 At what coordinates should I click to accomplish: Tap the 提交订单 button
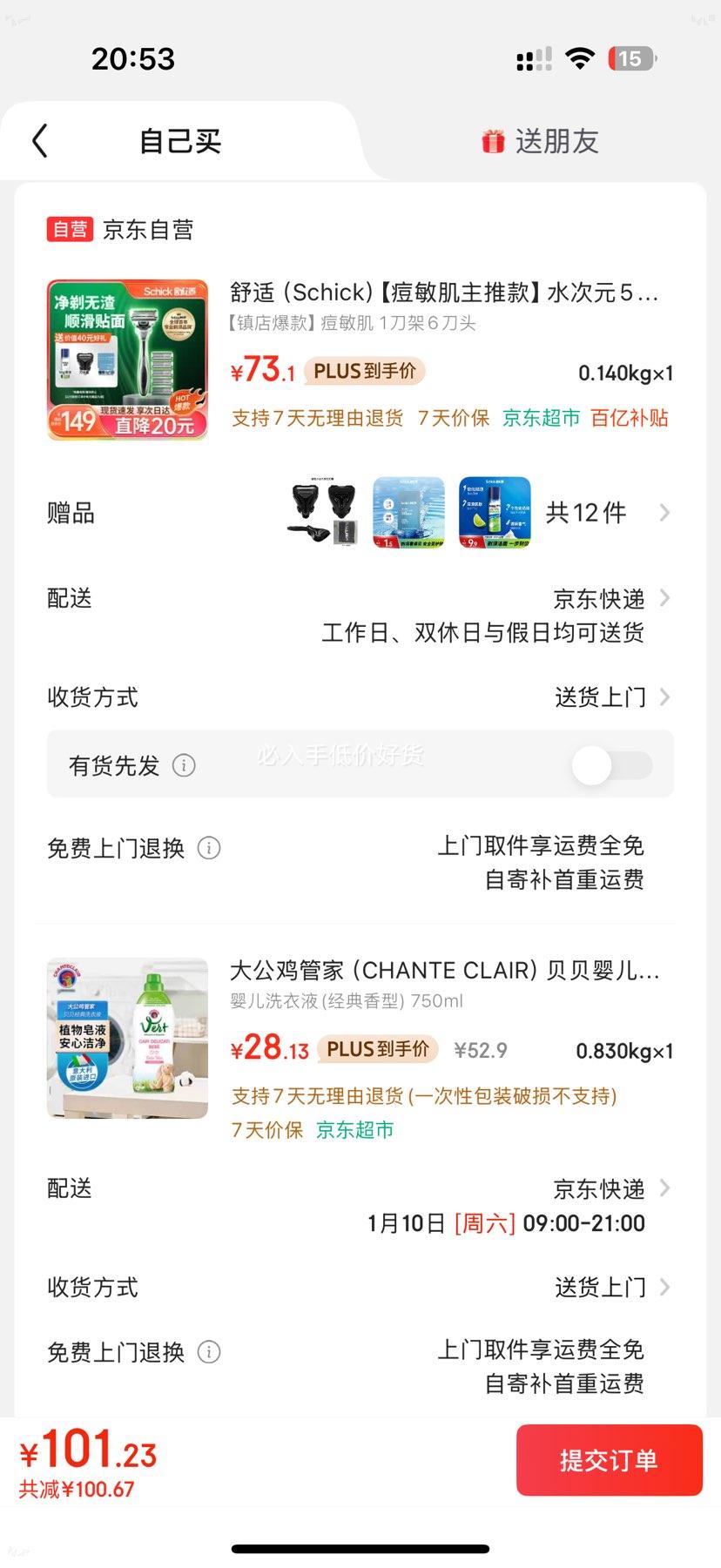tap(610, 1459)
